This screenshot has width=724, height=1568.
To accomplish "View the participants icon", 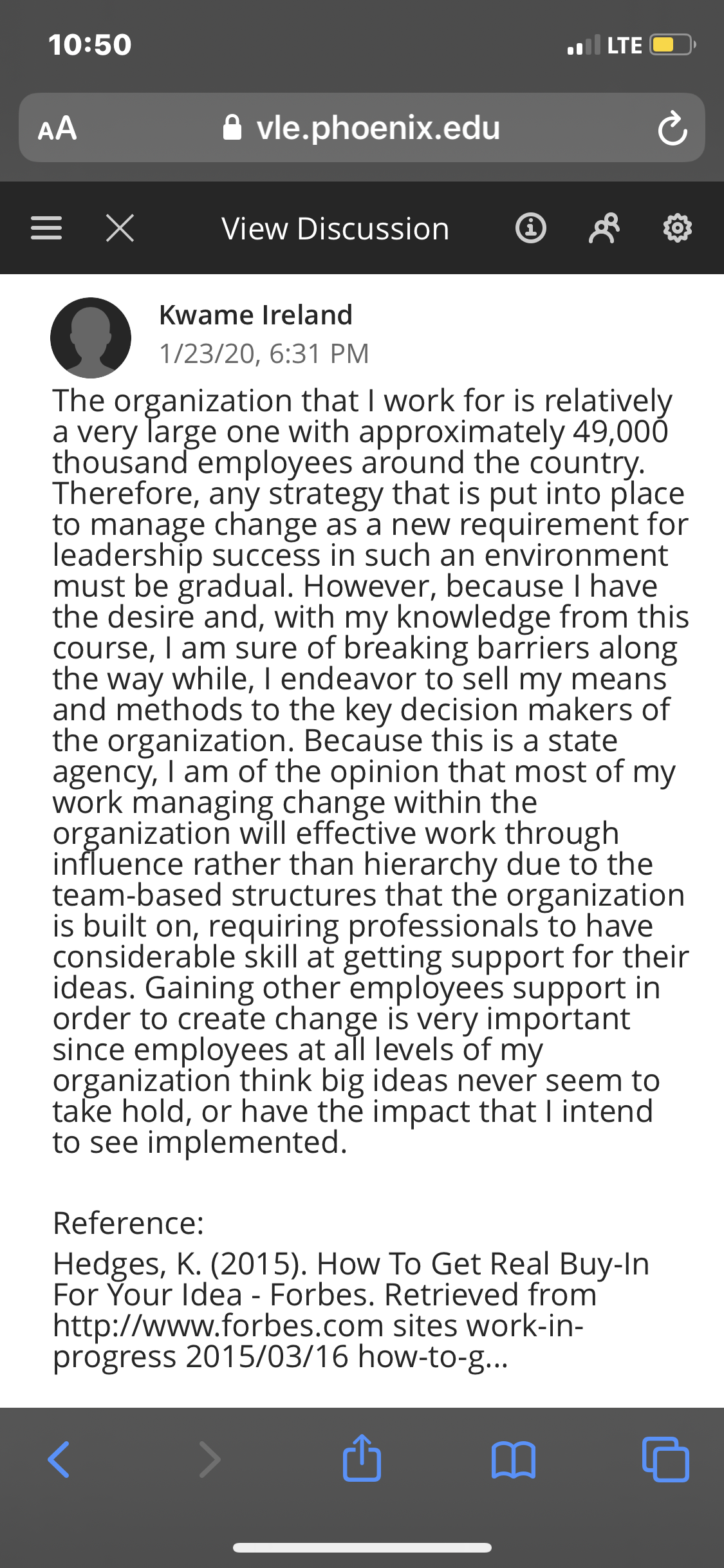I will click(604, 228).
